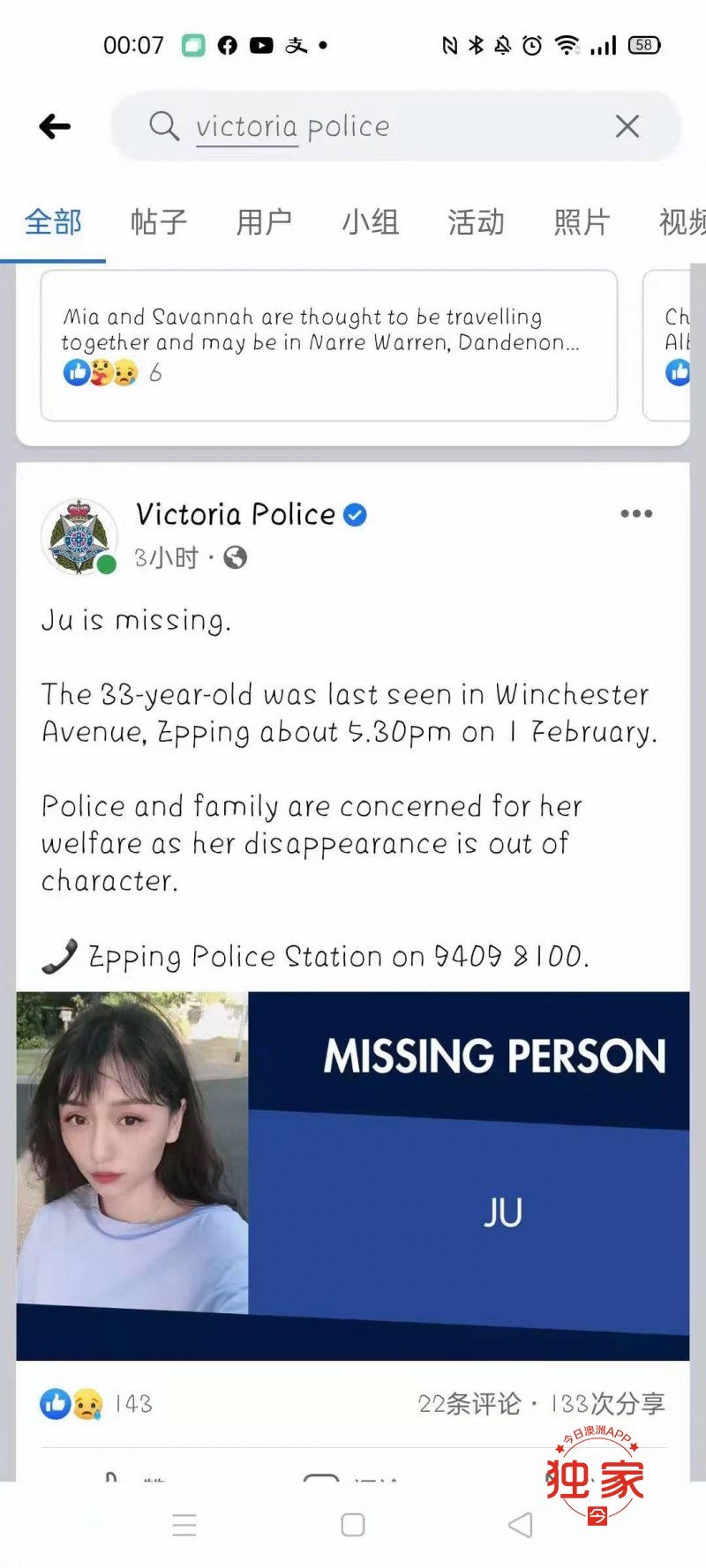Switch to the 照片 tab
This screenshot has height=1568, width=706.
click(582, 222)
